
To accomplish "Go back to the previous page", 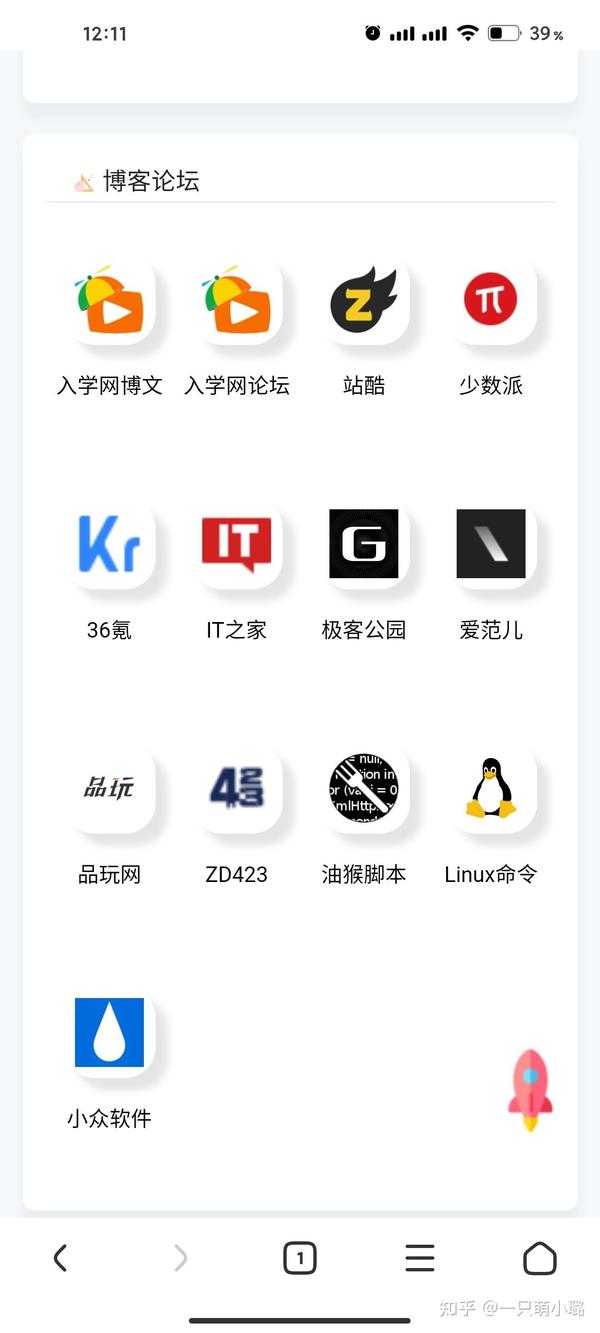I will (x=60, y=1258).
